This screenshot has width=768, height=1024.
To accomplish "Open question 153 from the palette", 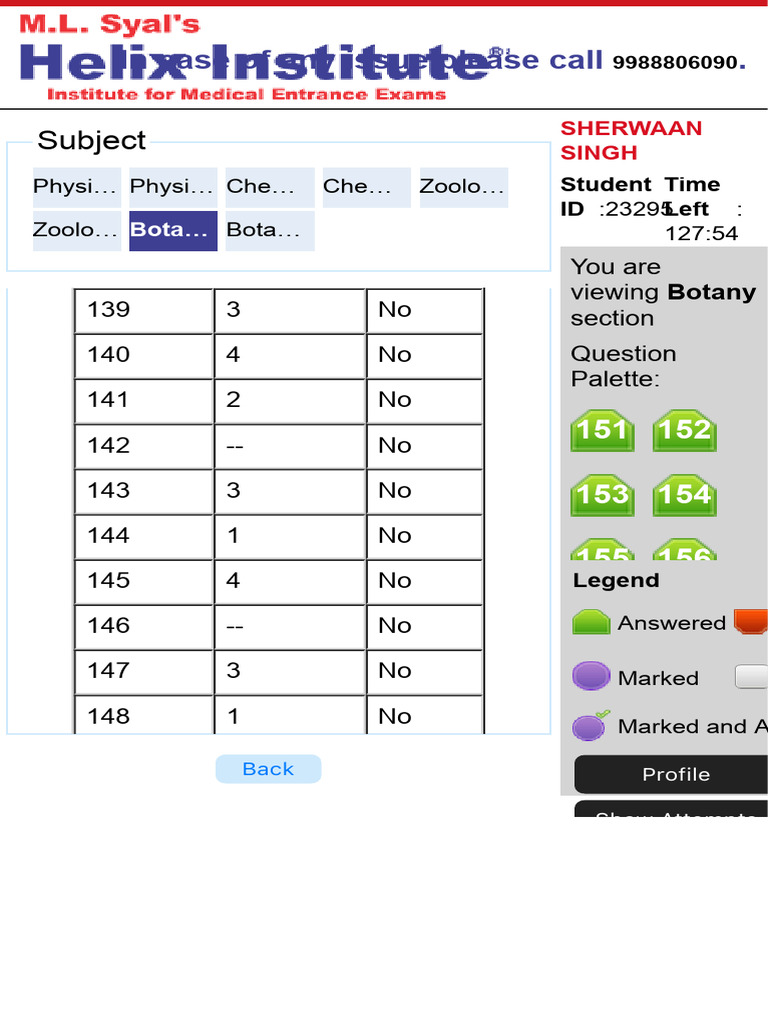I will (602, 495).
